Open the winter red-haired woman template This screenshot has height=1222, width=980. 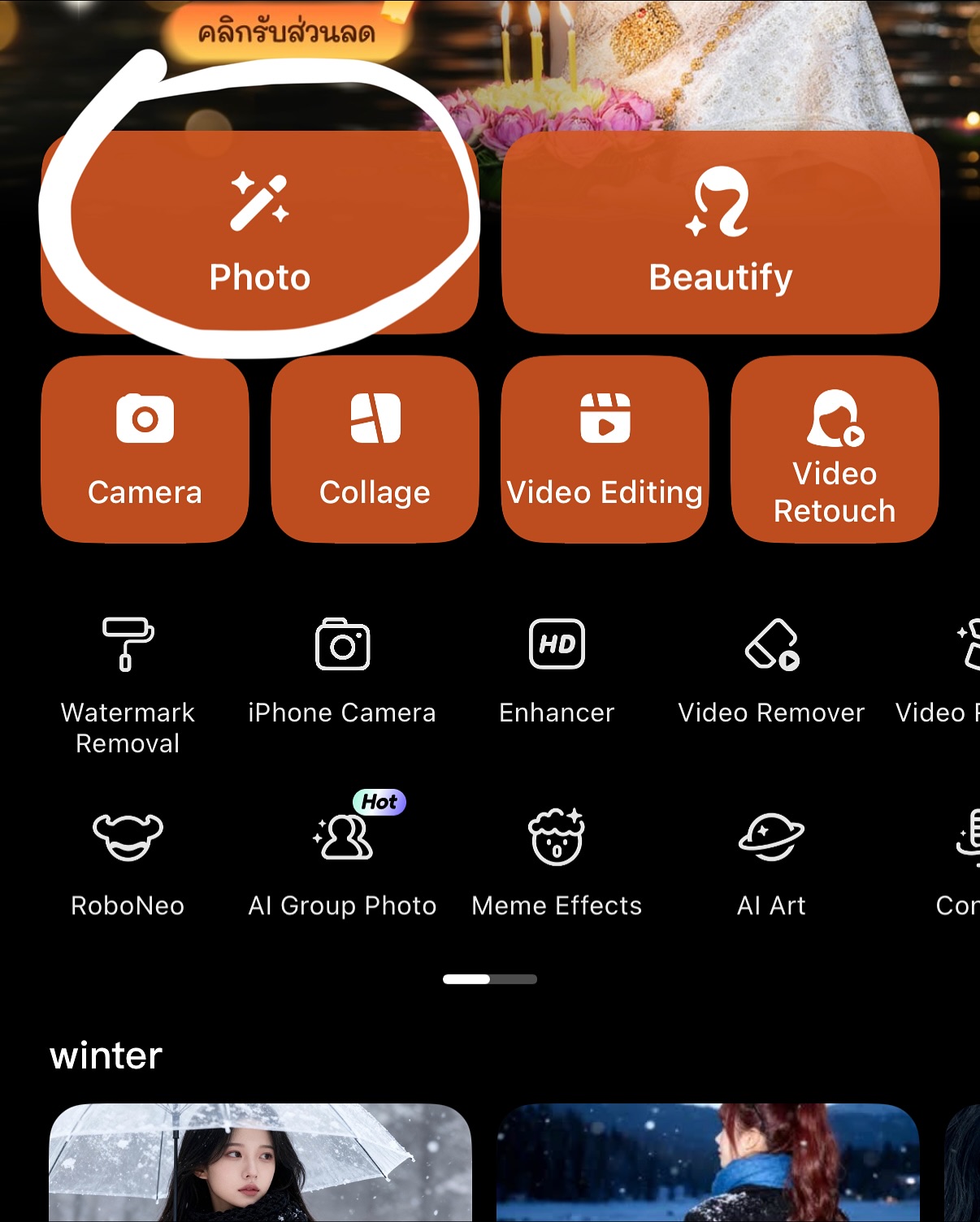pyautogui.click(x=708, y=1162)
